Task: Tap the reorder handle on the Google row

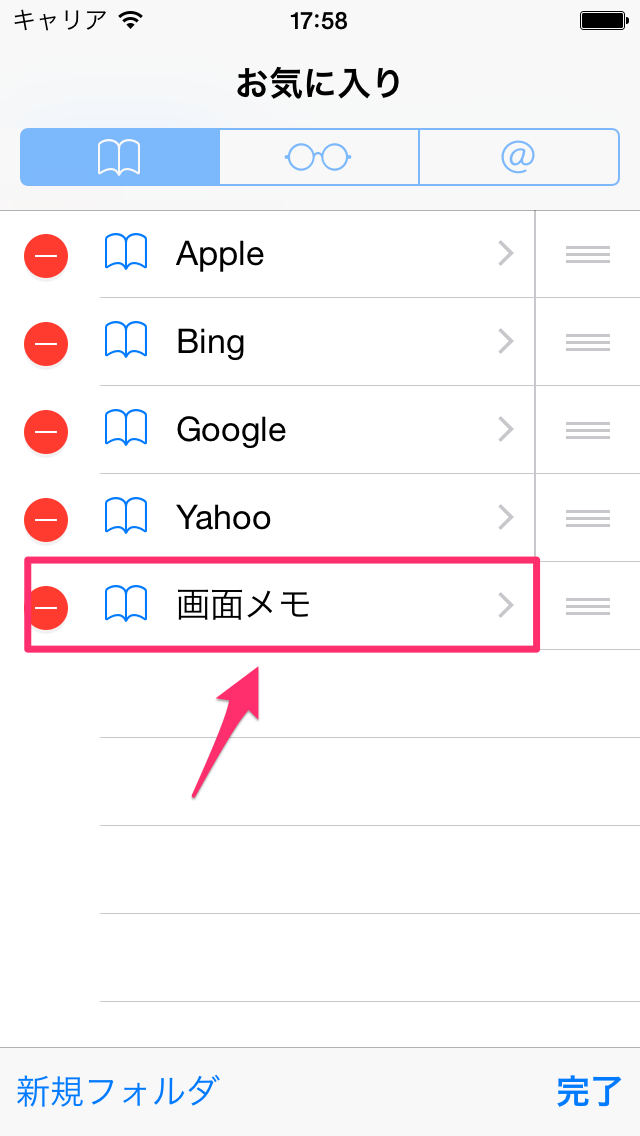Action: coord(588,430)
